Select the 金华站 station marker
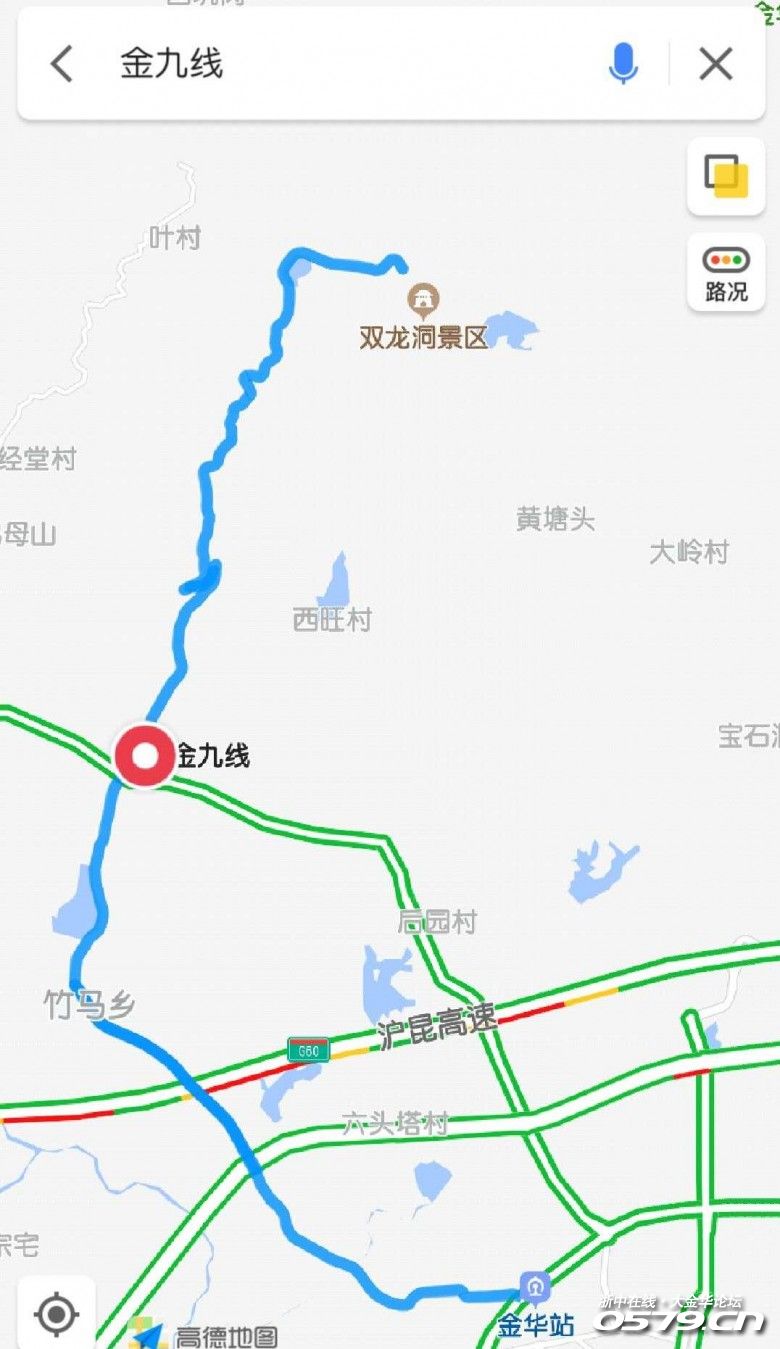Image resolution: width=780 pixels, height=1349 pixels. 535,1286
